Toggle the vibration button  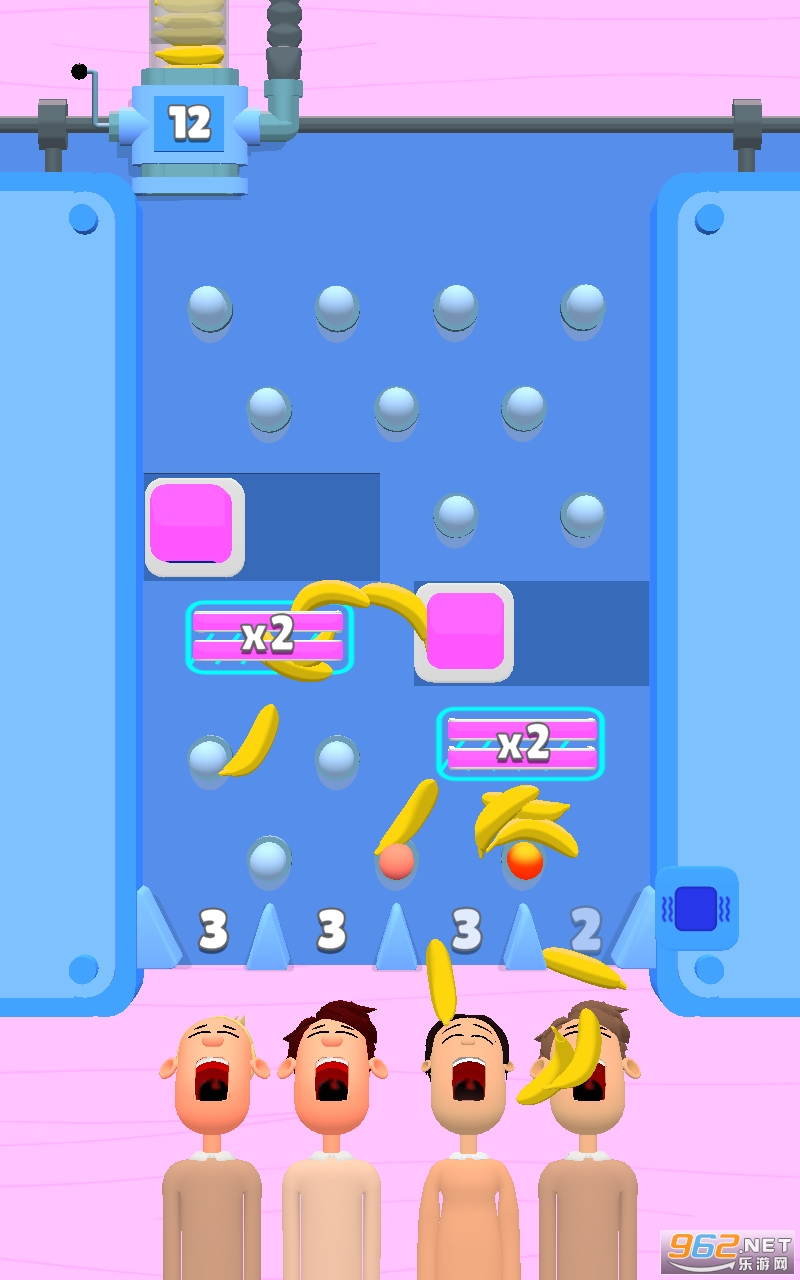point(697,908)
